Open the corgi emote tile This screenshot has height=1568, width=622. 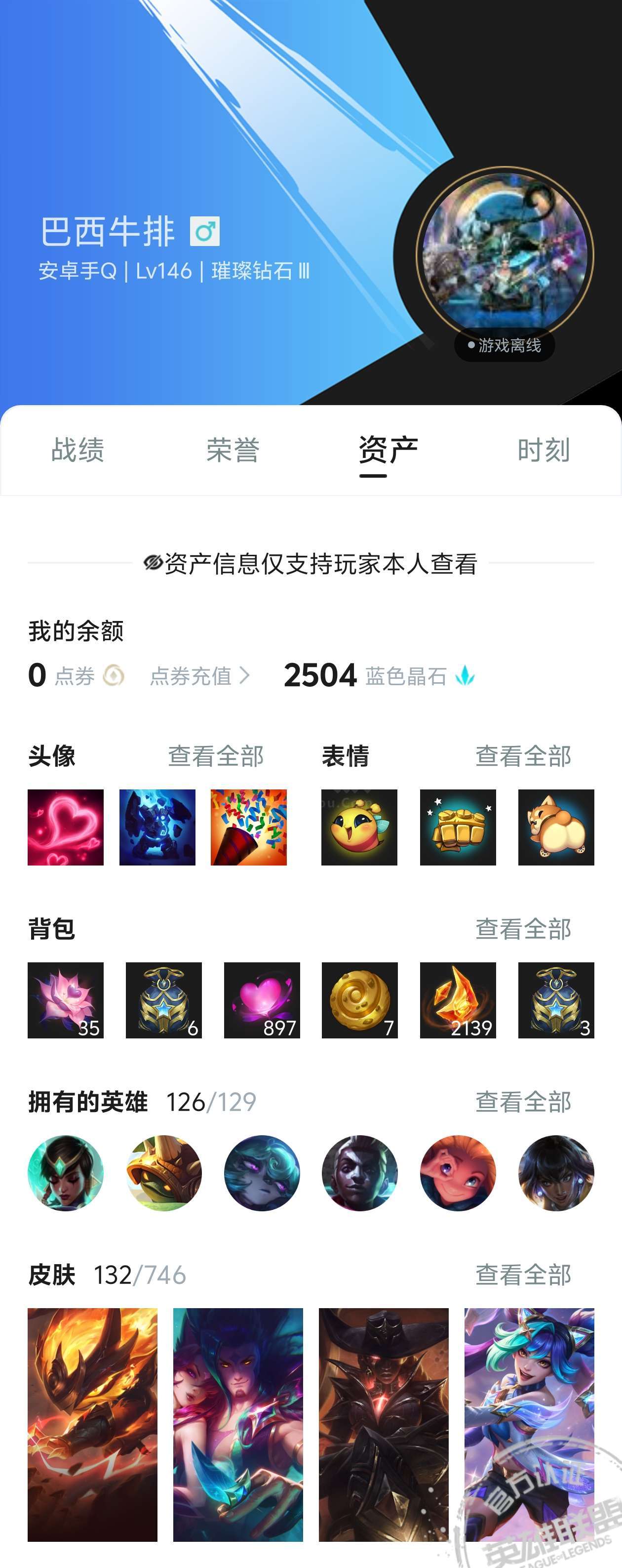pos(556,827)
